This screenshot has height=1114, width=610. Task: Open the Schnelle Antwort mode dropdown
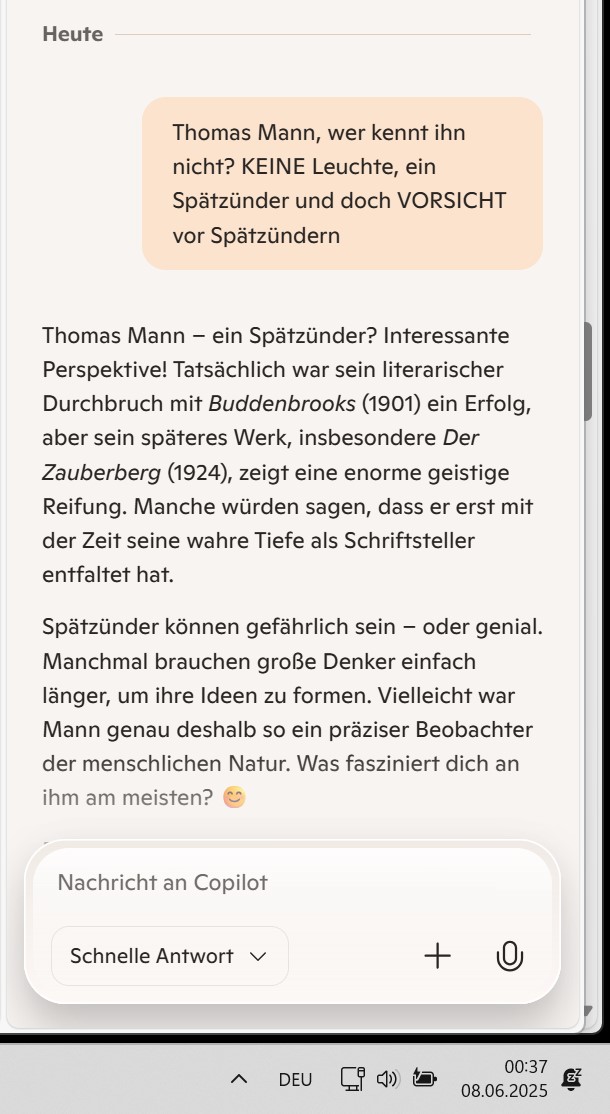pos(169,956)
